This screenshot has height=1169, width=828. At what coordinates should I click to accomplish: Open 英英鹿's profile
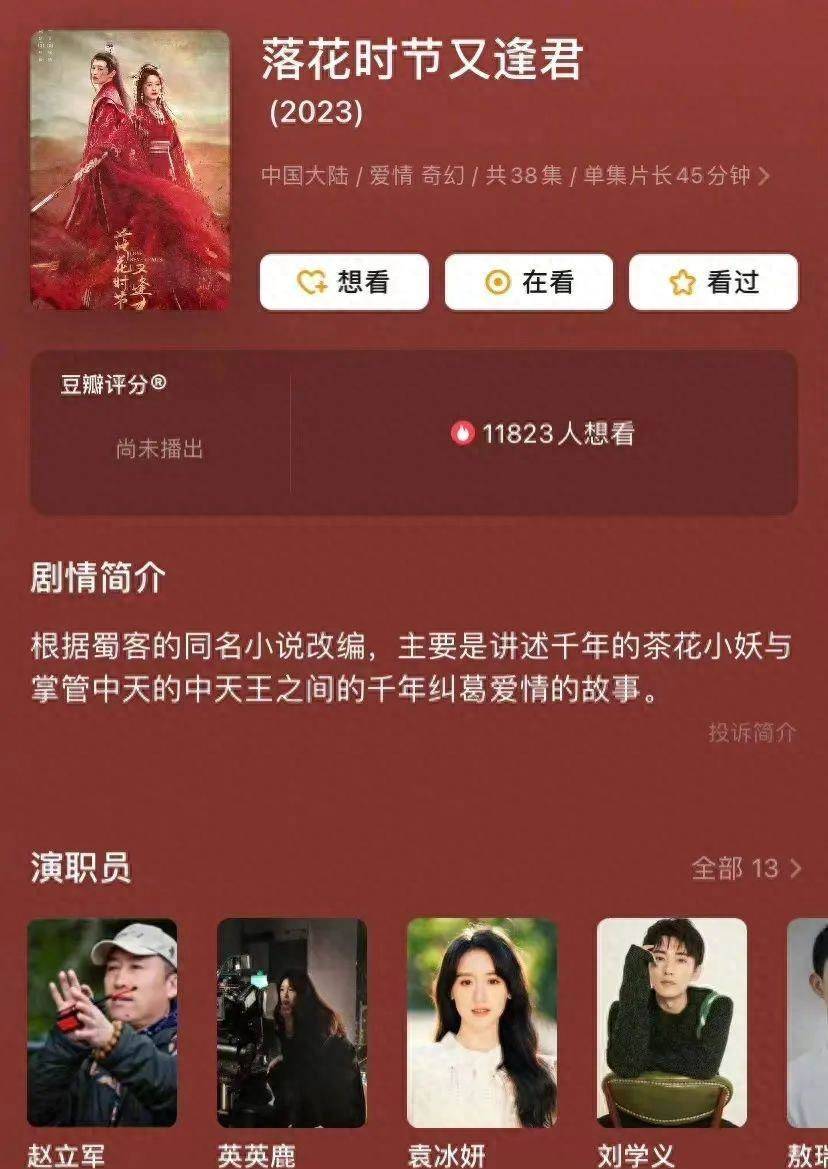[292, 1023]
